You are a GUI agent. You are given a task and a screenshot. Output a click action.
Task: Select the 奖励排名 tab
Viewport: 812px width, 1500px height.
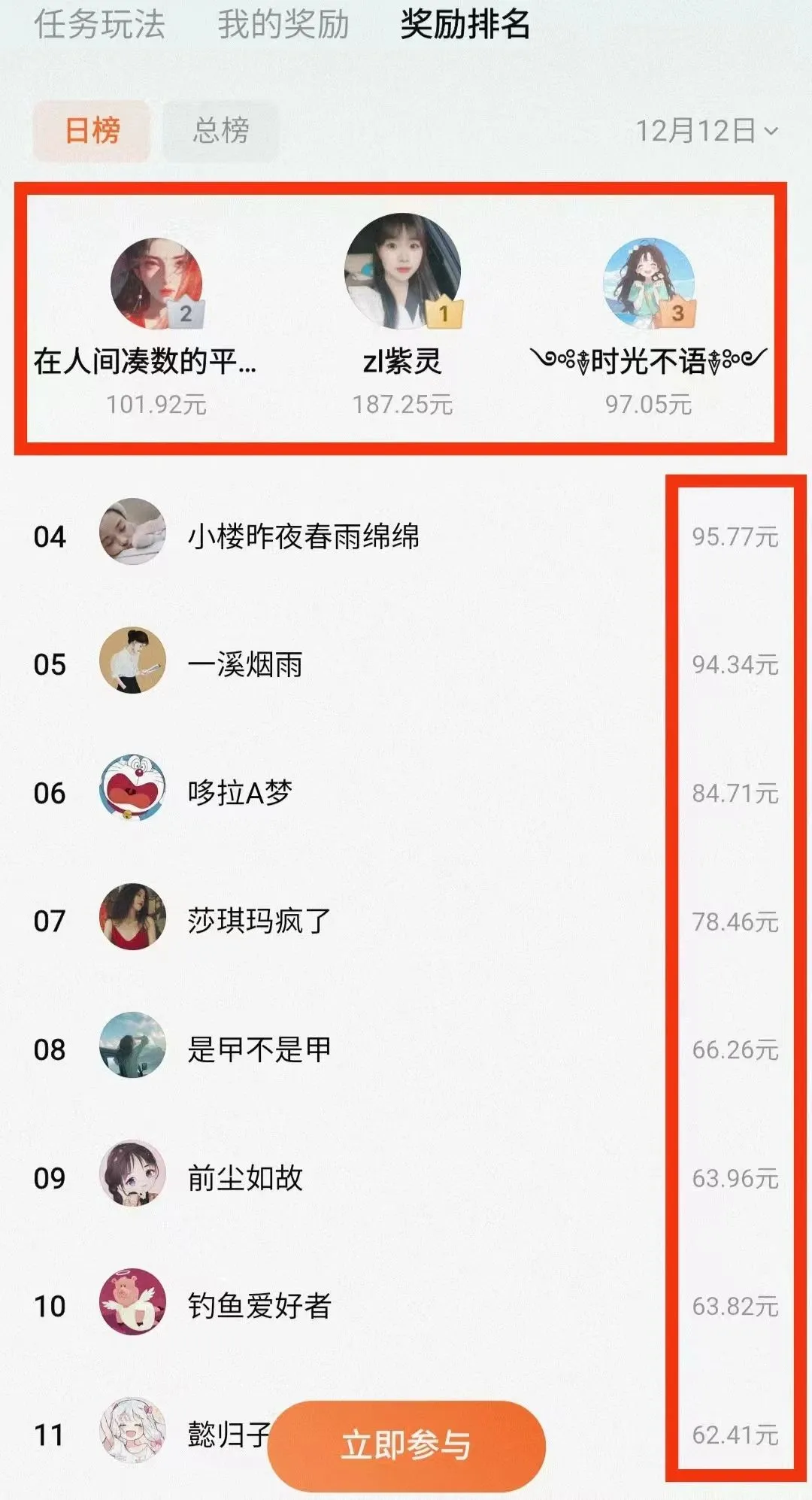pos(465,24)
